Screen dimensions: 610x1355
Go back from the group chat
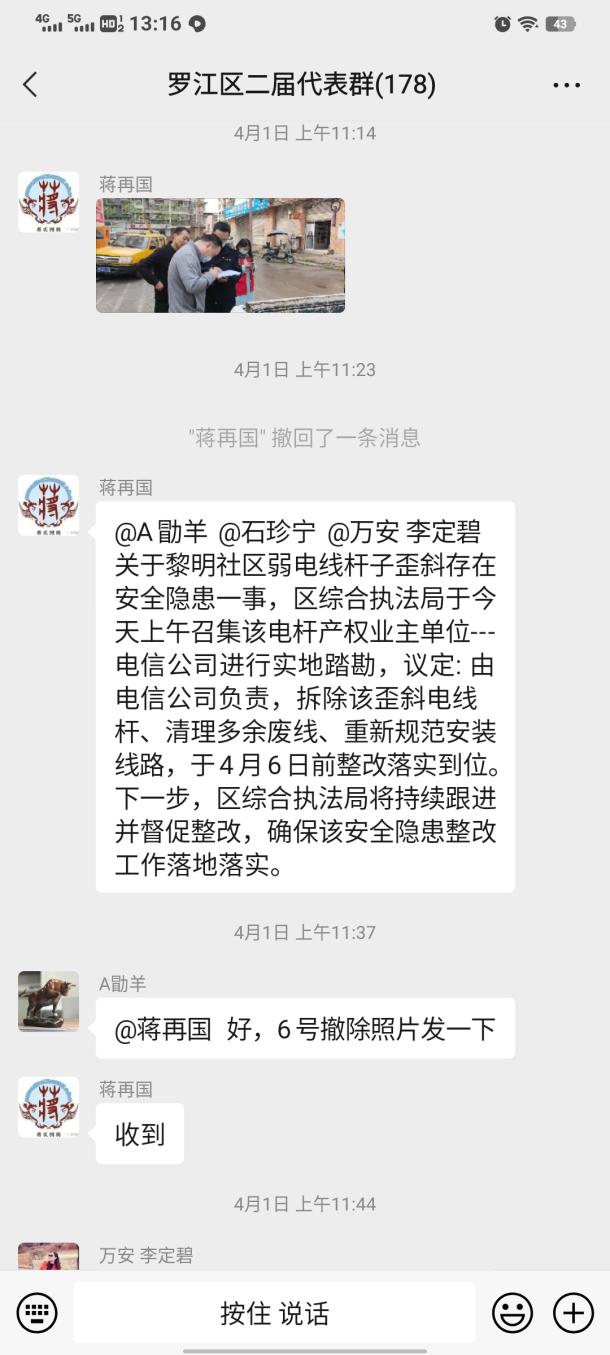click(30, 85)
